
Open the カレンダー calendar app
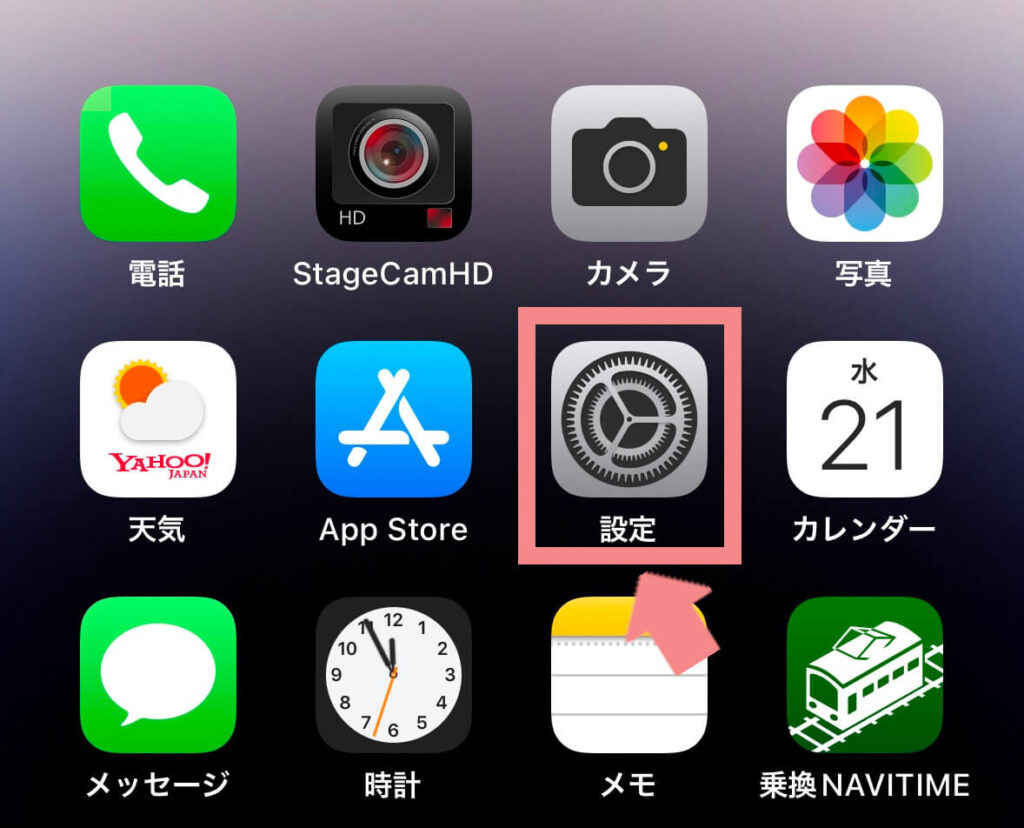(864, 419)
